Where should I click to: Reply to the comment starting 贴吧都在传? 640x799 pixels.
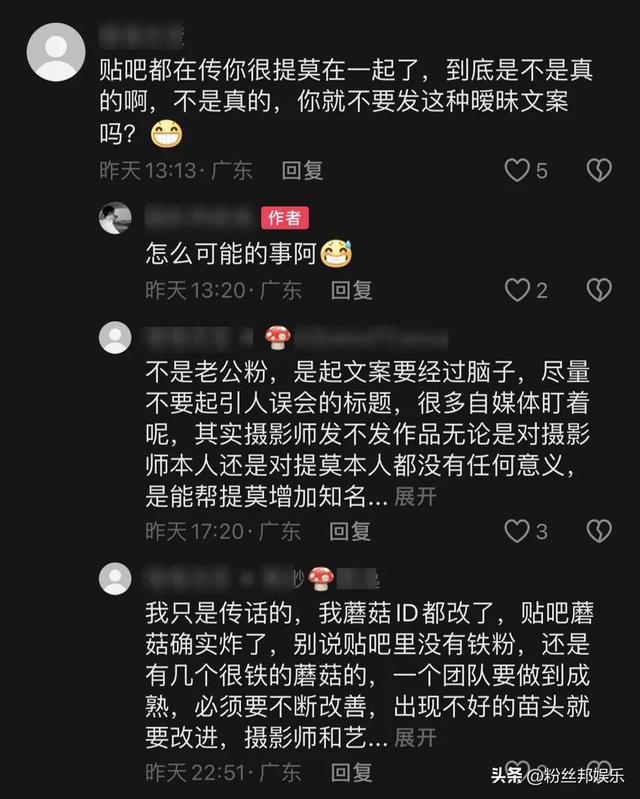302,170
